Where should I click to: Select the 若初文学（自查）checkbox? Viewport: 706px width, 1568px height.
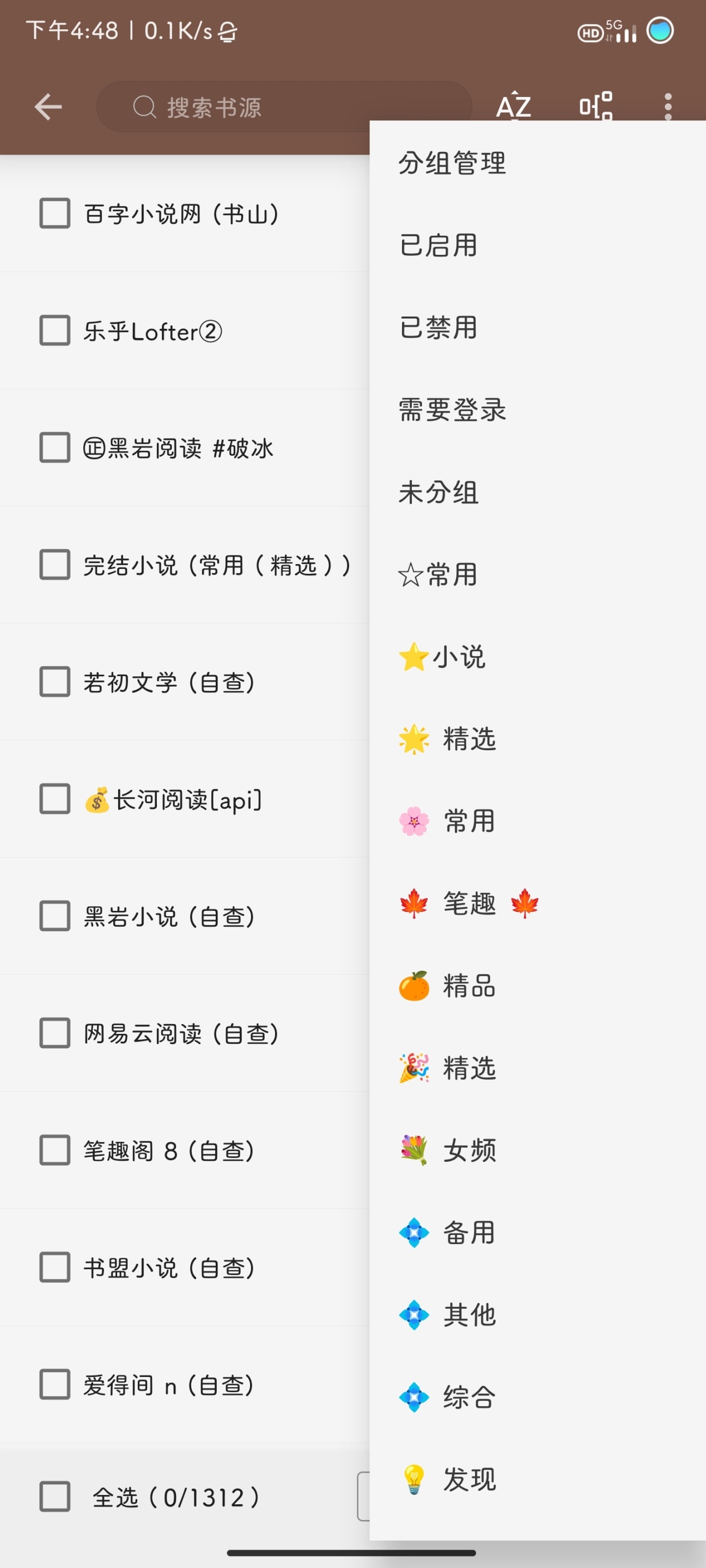(55, 682)
